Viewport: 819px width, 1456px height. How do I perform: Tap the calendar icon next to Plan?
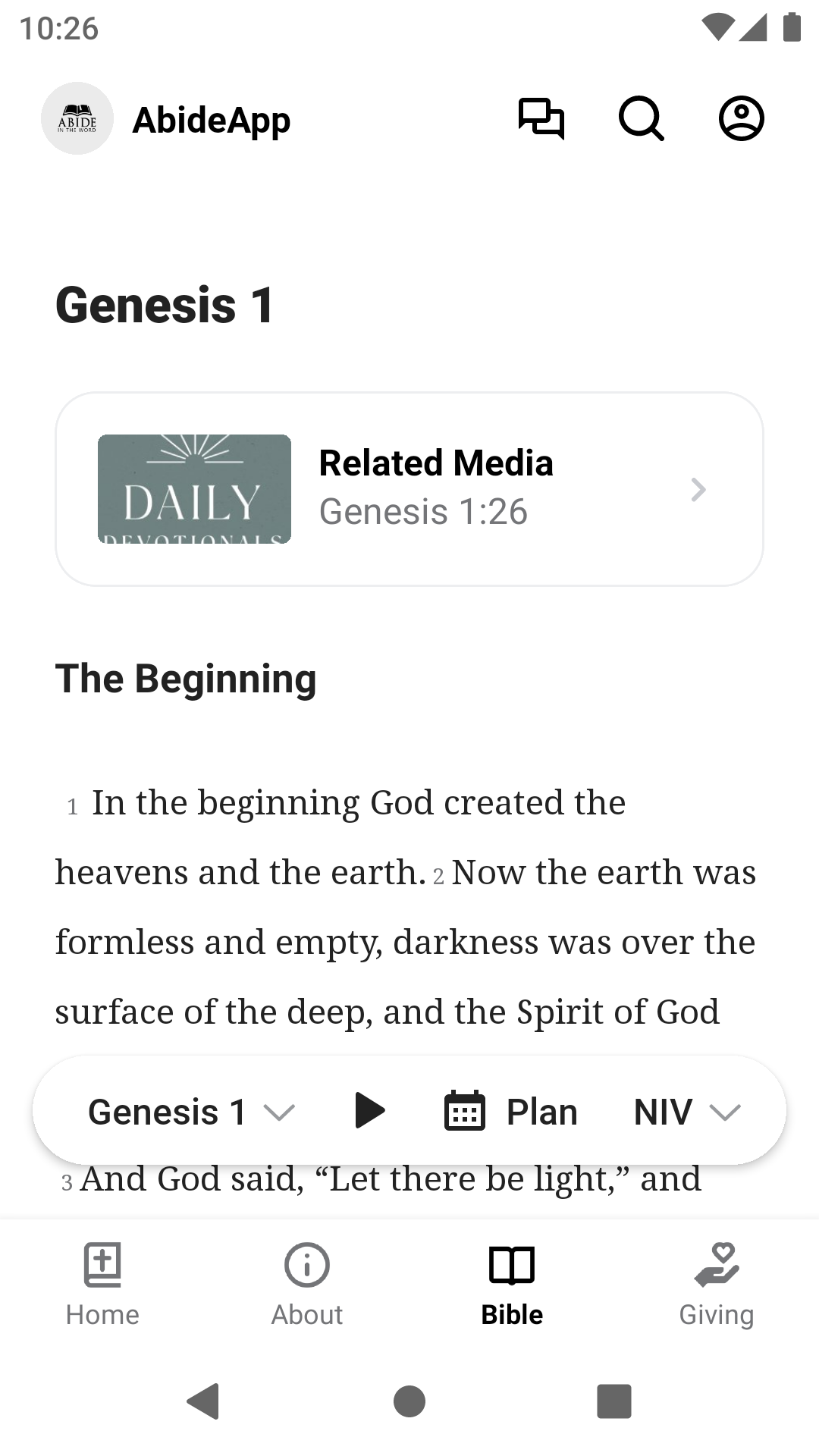click(x=466, y=1111)
